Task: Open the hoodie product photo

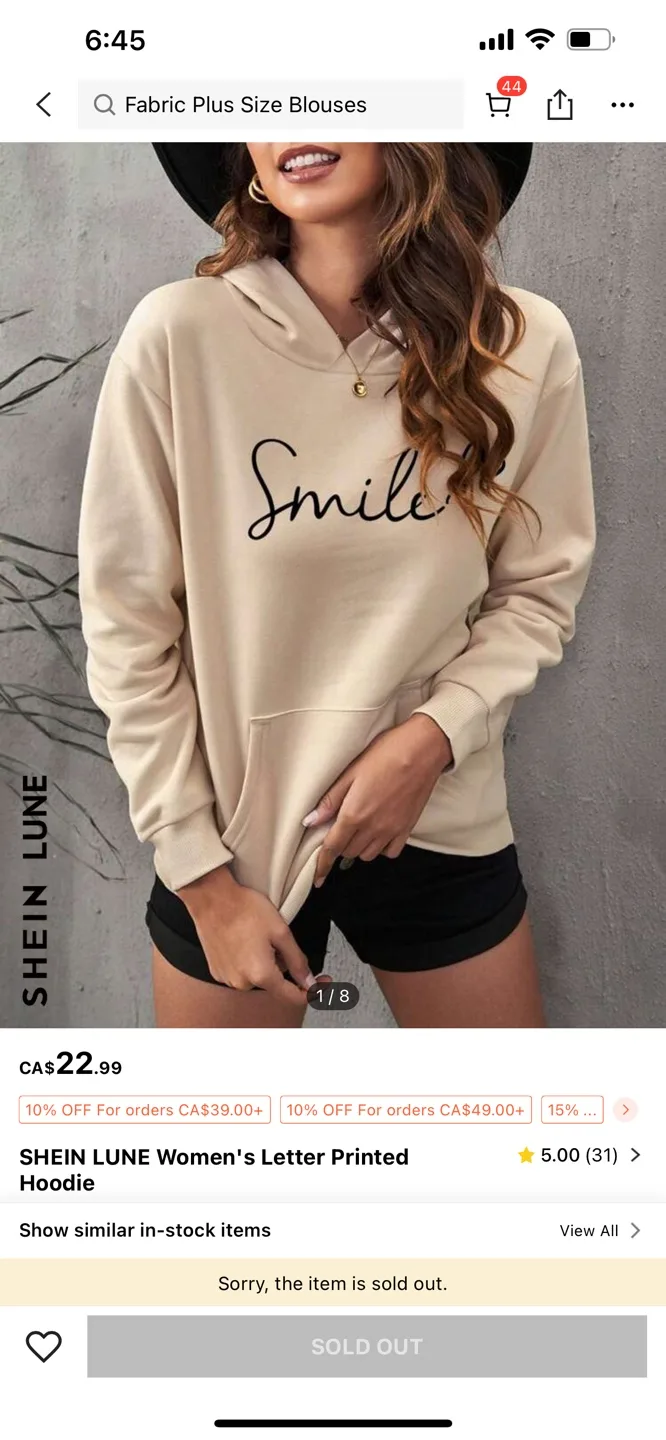Action: coord(333,585)
